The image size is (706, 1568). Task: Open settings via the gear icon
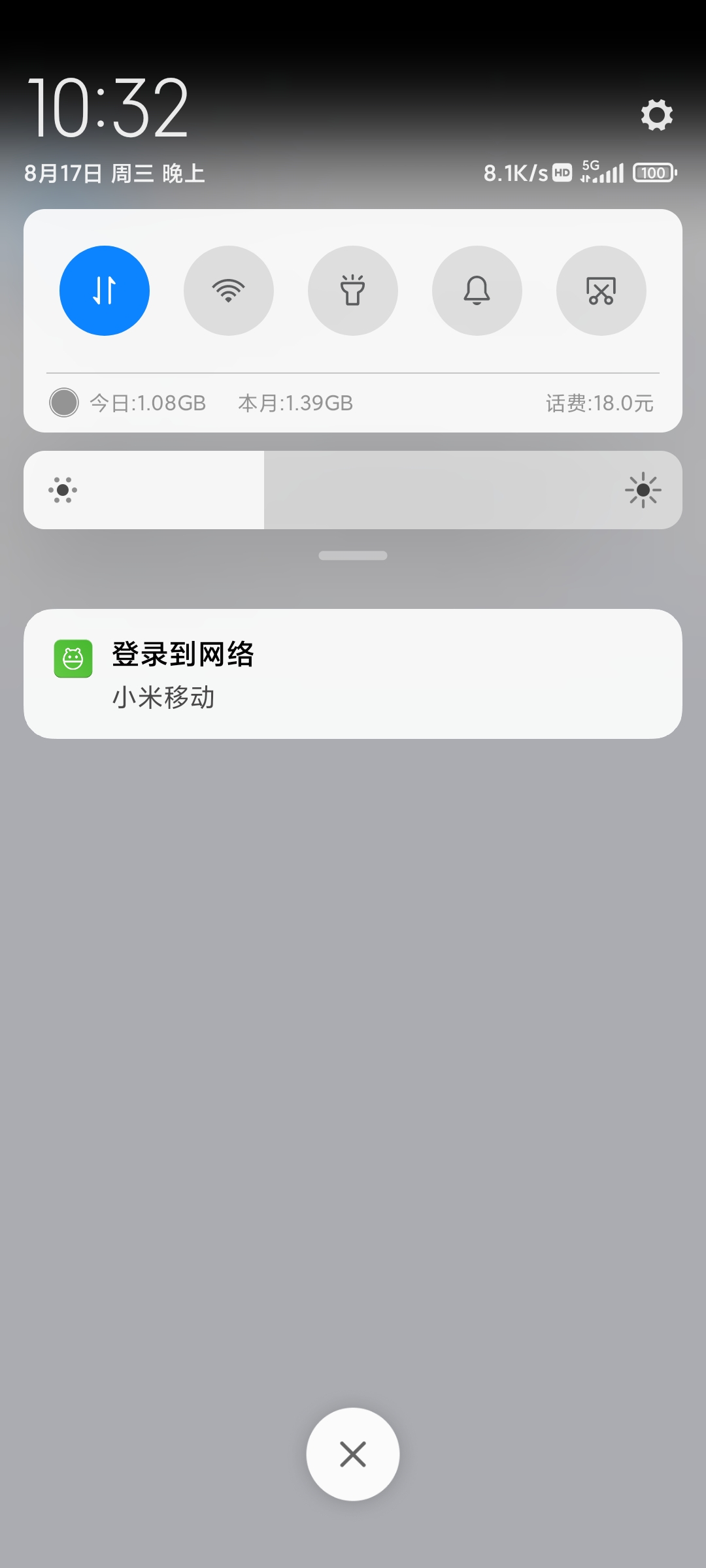656,115
